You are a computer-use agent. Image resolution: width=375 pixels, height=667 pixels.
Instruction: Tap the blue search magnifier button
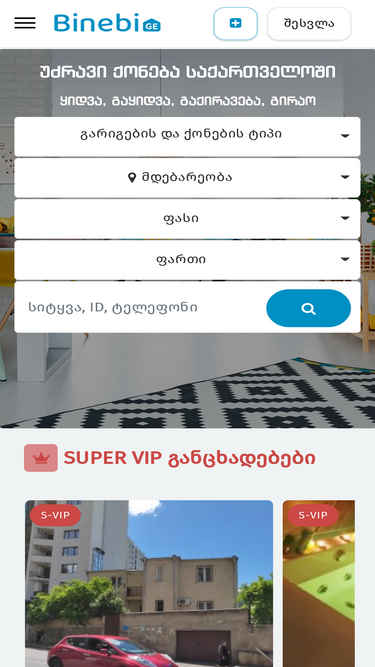[309, 308]
